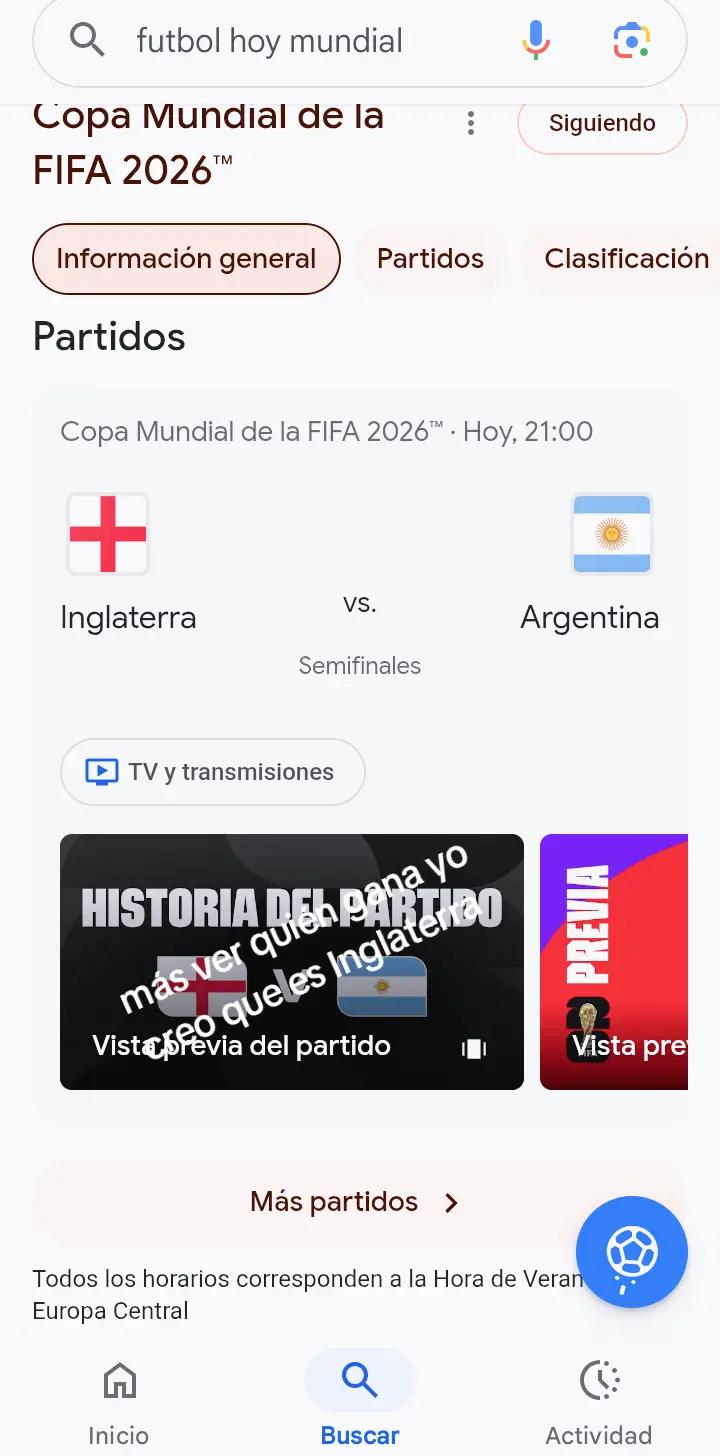Screen dimensions: 720x1456
Task: Switch to the Partidos chip
Action: point(430,259)
